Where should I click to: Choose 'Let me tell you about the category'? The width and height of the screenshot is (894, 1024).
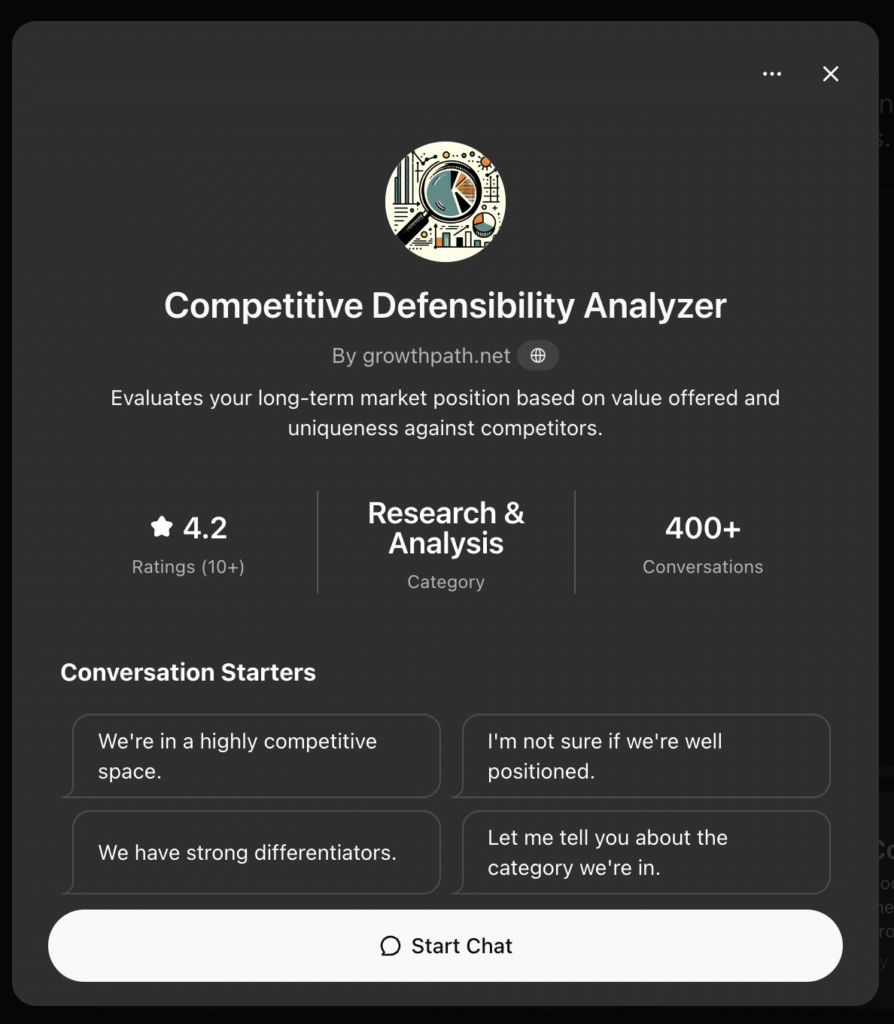[x=642, y=852]
